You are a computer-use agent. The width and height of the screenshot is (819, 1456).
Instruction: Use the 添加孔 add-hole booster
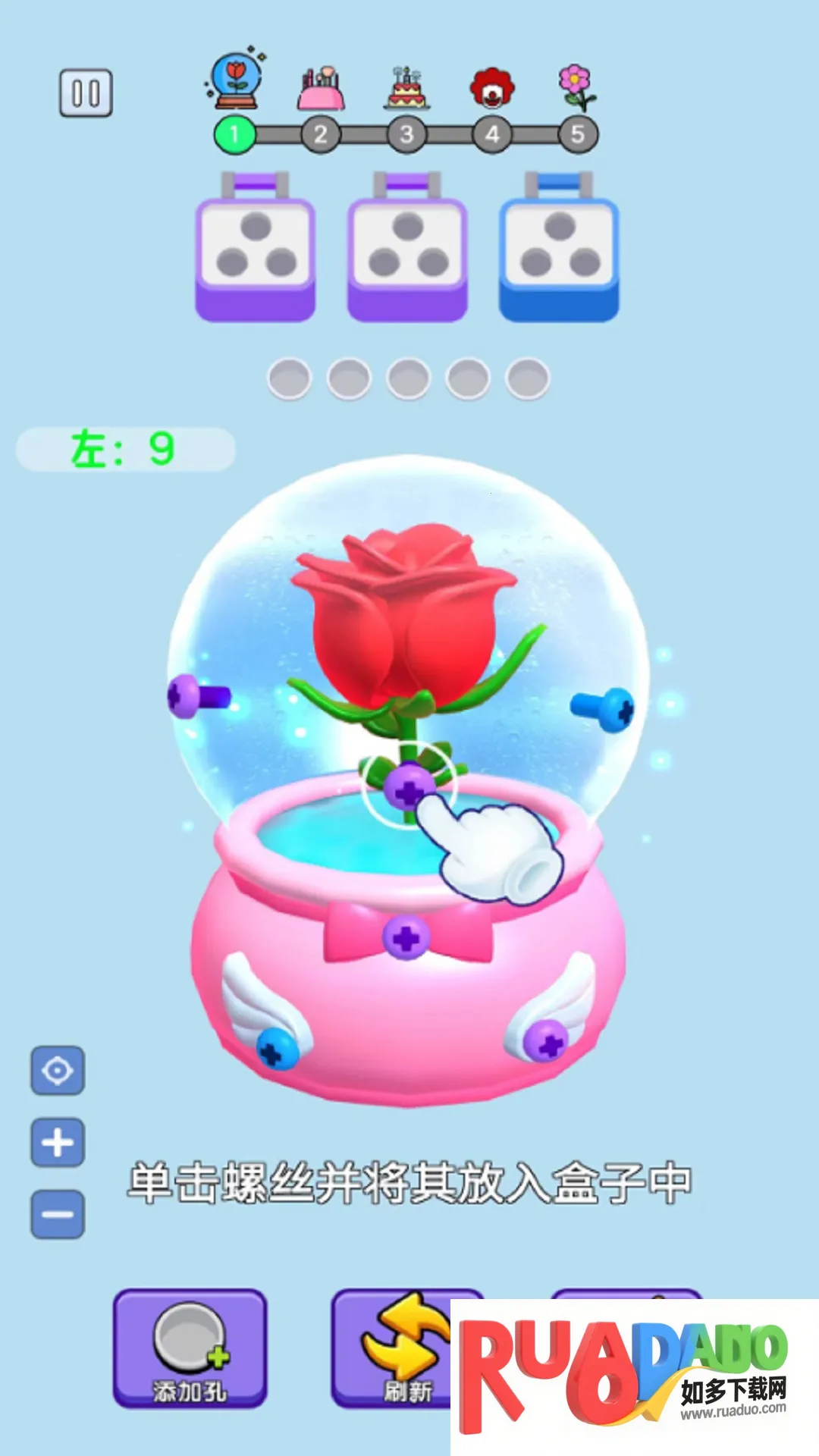point(190,1348)
